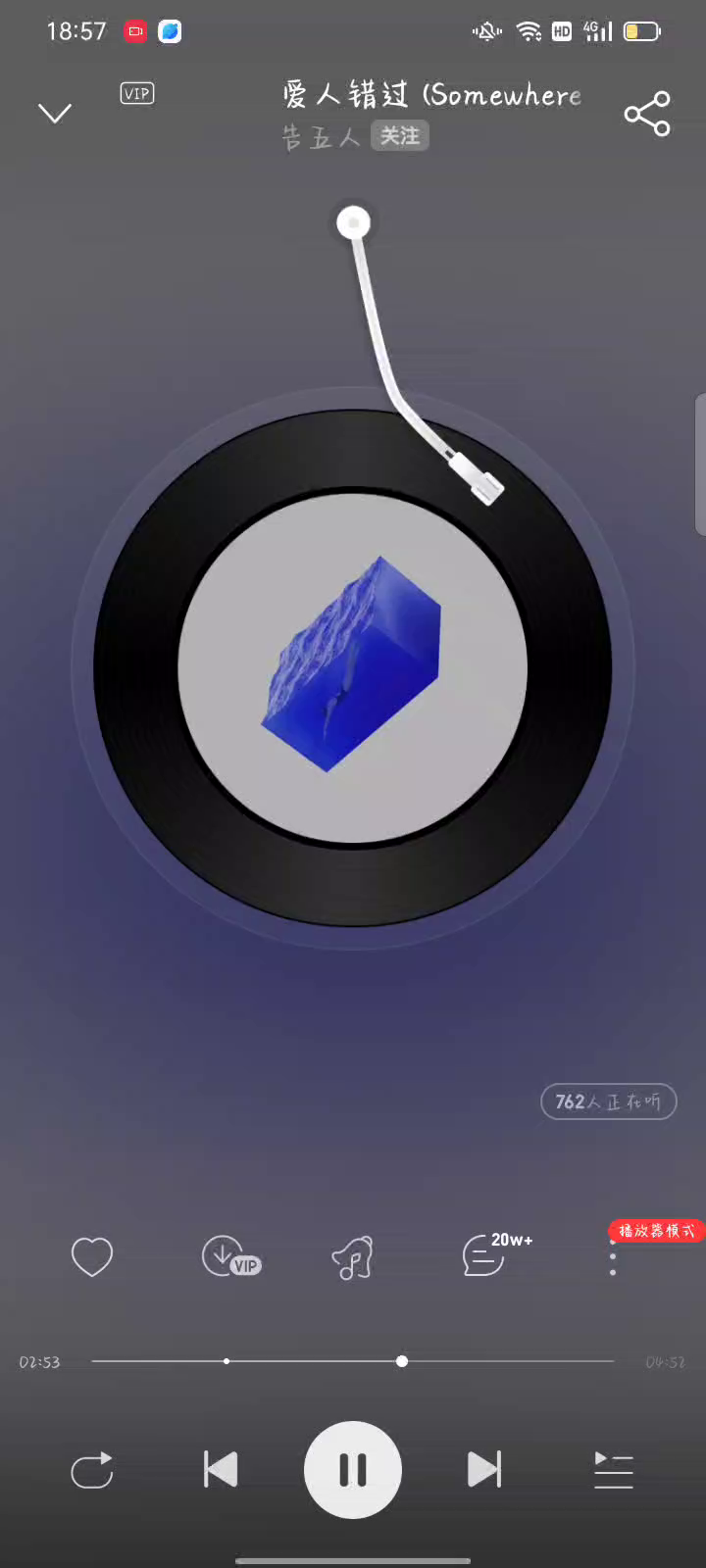Open the three-dot more options menu
706x1568 pixels.
(613, 1258)
